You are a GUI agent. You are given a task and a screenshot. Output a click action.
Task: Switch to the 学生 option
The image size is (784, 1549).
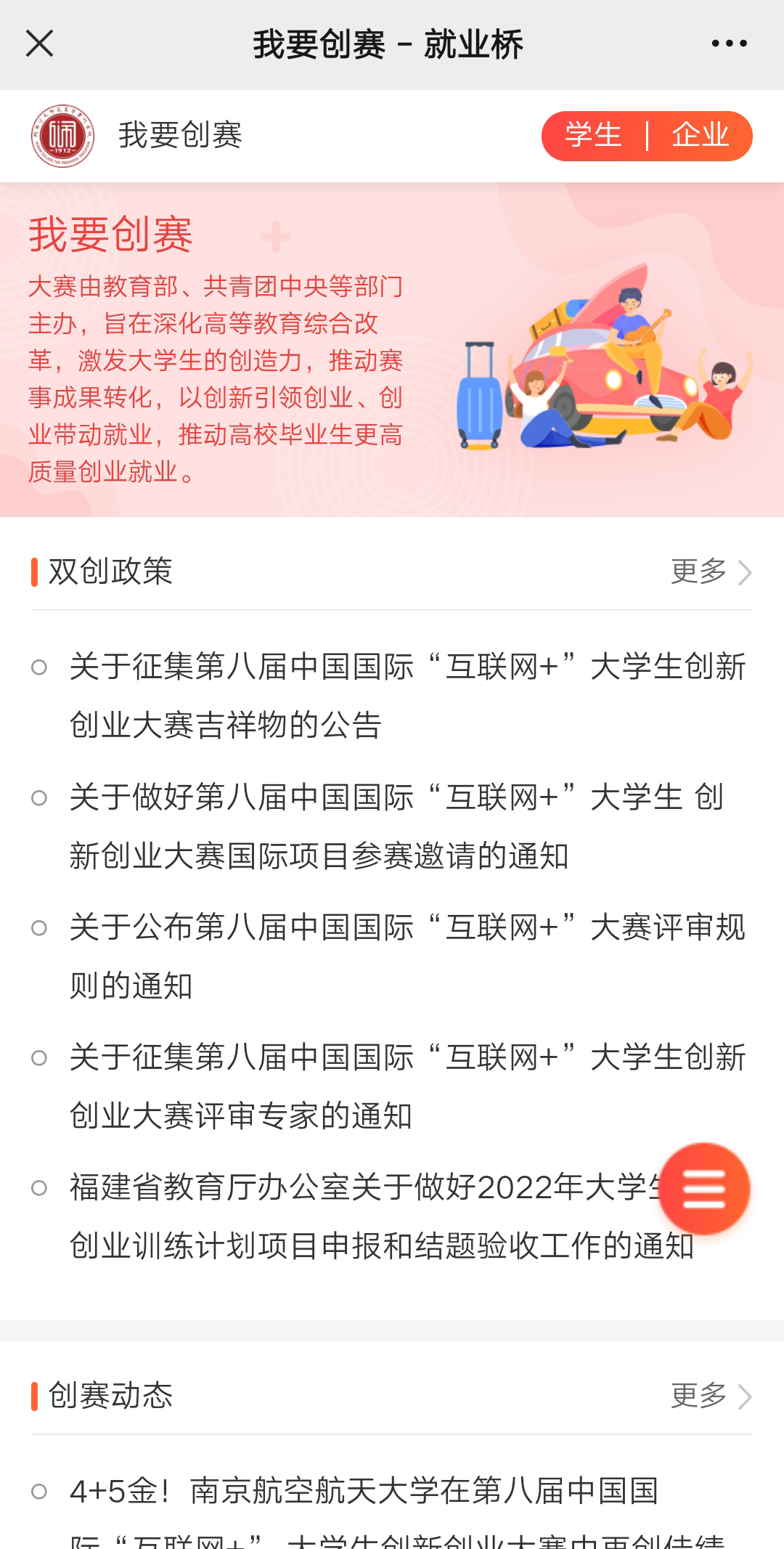point(593,136)
